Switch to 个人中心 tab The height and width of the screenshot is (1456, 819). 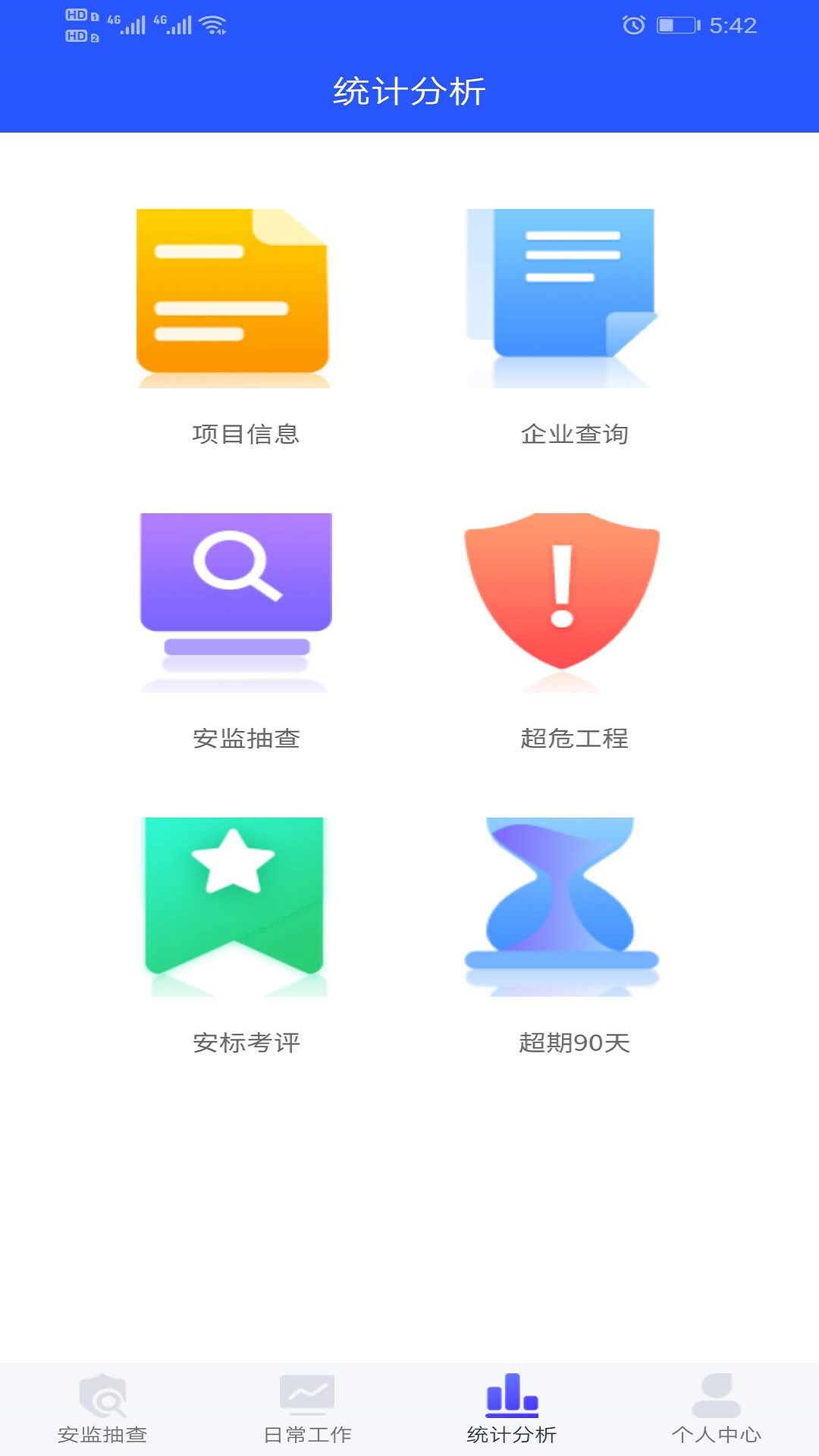tap(717, 1409)
